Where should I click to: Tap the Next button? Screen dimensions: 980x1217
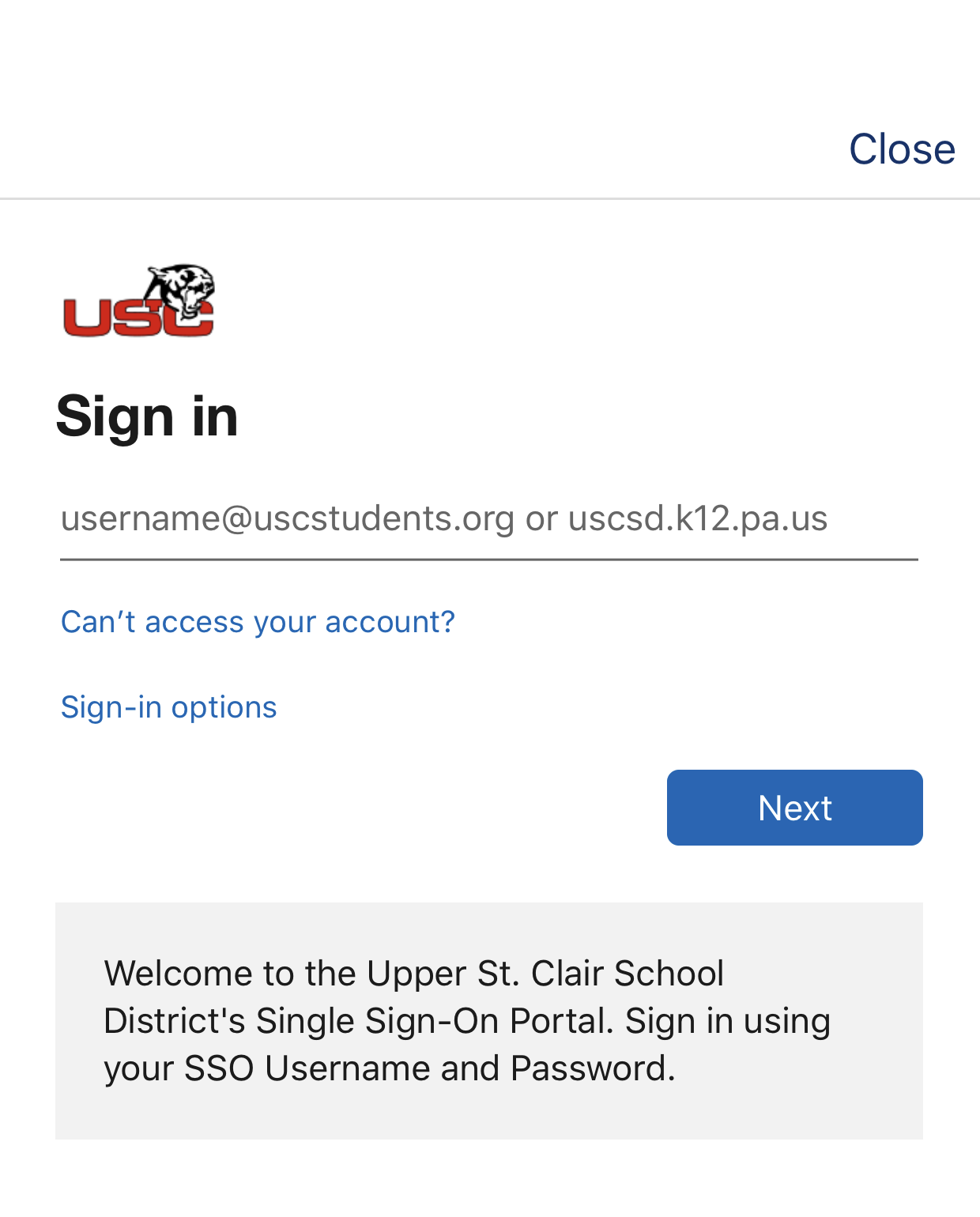pyautogui.click(x=794, y=808)
